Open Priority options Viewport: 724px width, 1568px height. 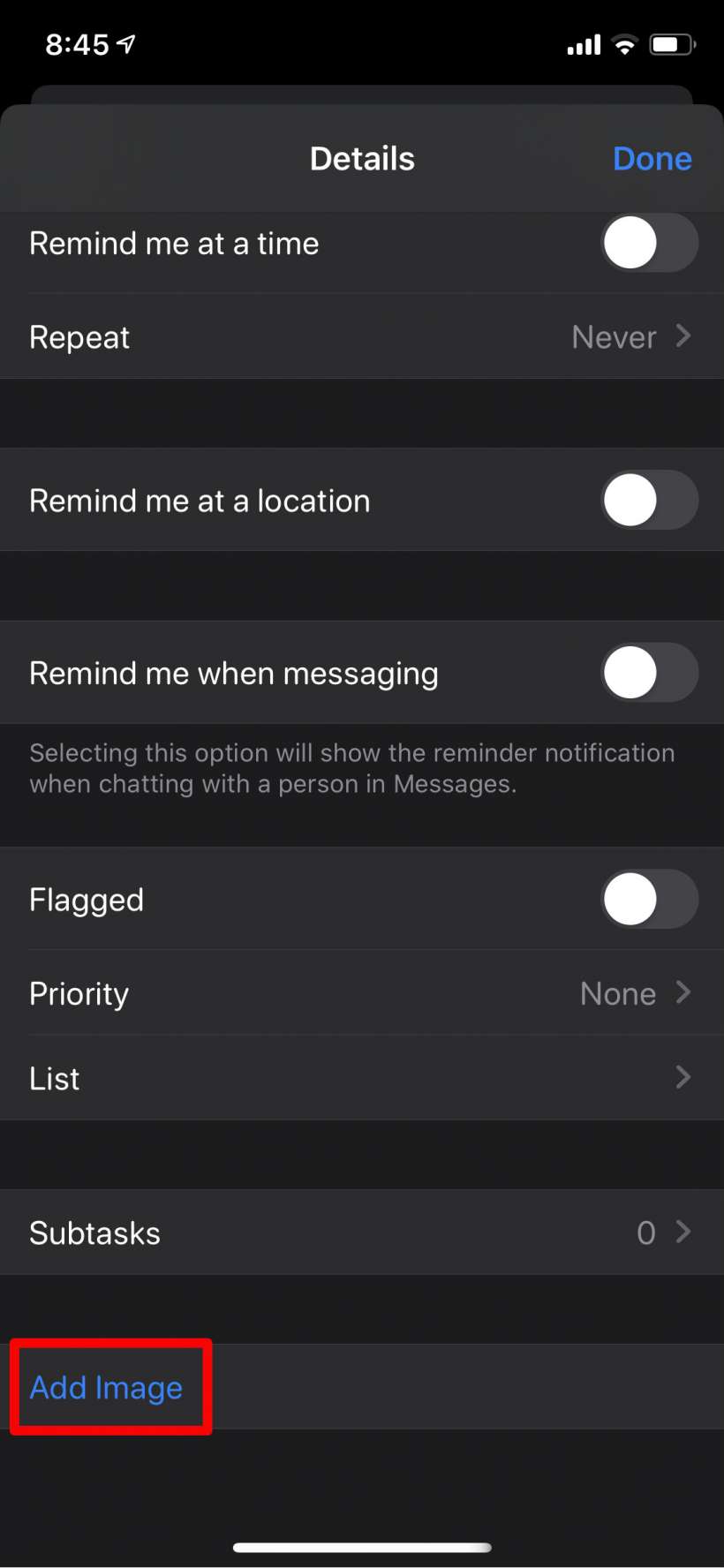pyautogui.click(x=362, y=993)
